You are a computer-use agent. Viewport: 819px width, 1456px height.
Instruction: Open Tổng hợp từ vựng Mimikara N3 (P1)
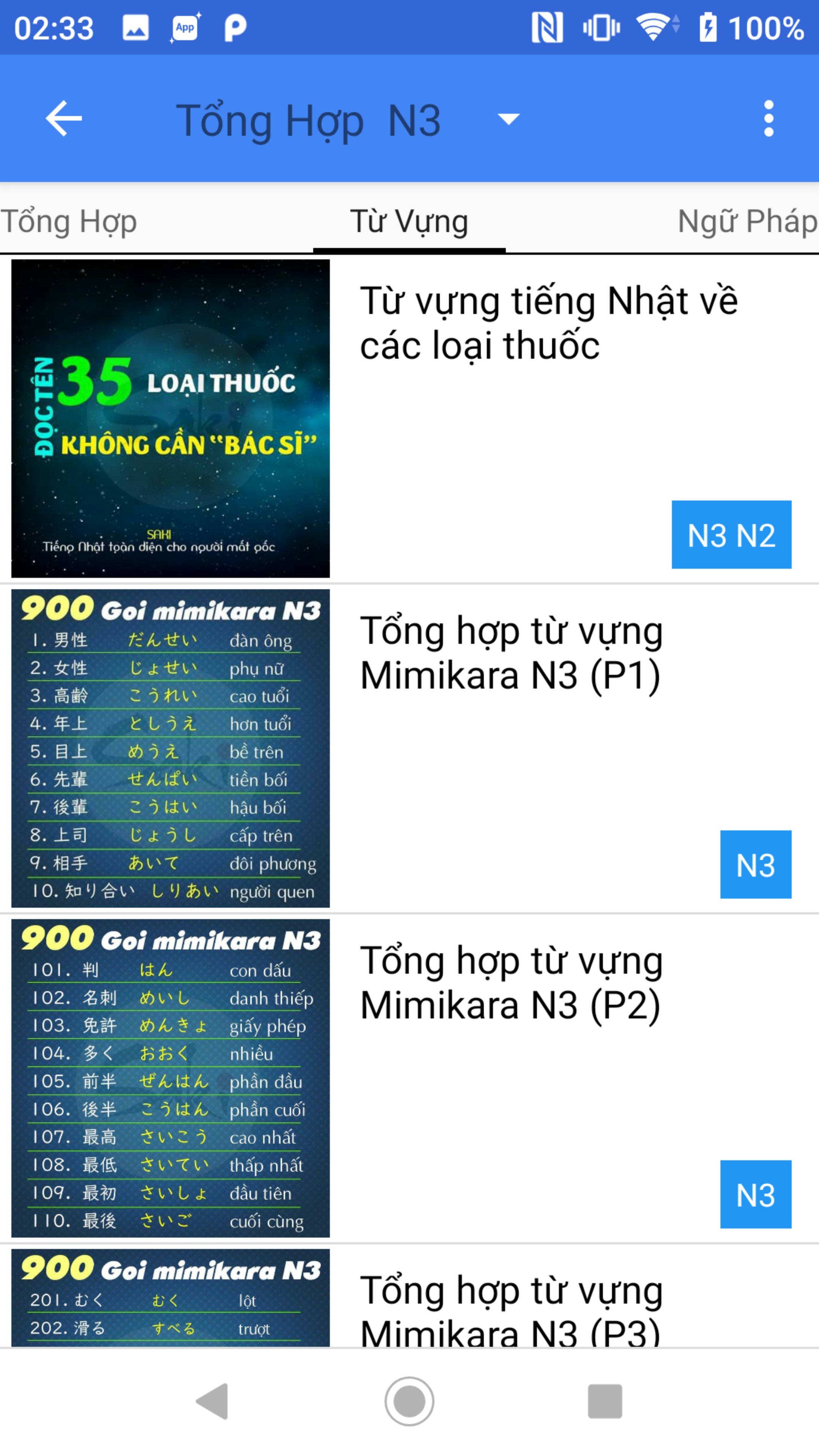409,748
